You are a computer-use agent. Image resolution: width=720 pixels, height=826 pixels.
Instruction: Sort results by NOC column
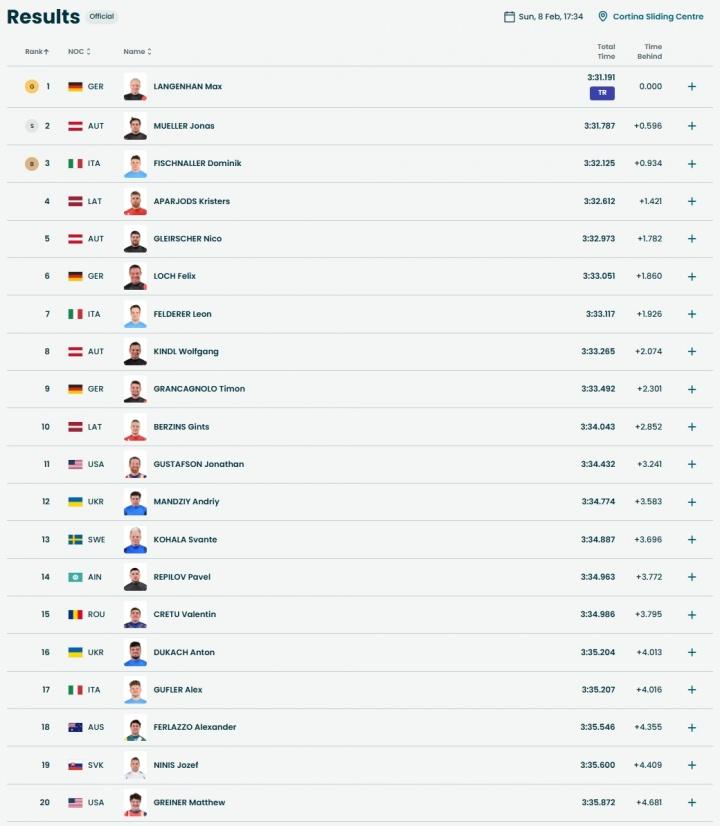pyautogui.click(x=79, y=51)
